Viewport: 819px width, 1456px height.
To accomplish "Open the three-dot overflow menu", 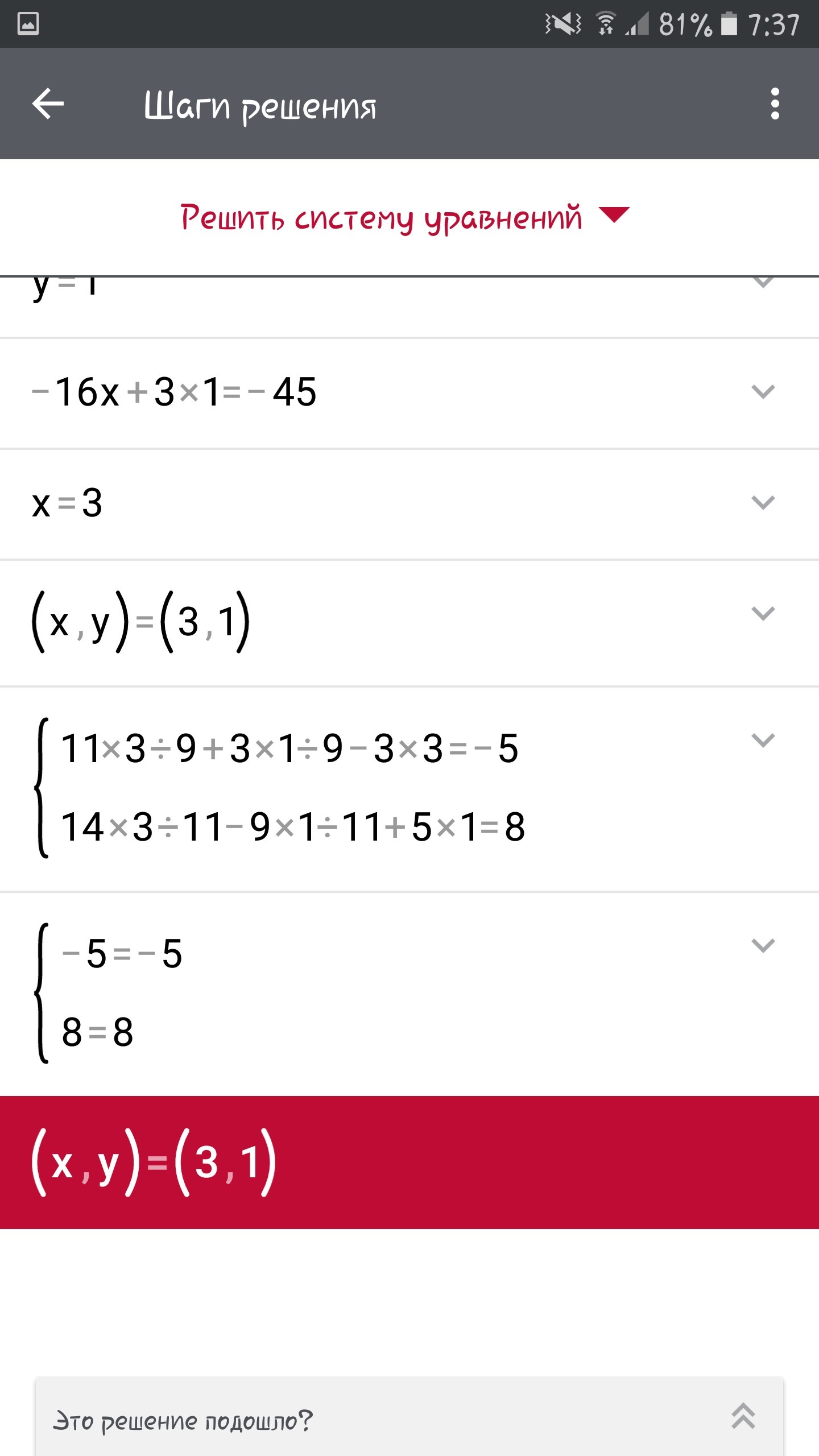I will pos(775,104).
